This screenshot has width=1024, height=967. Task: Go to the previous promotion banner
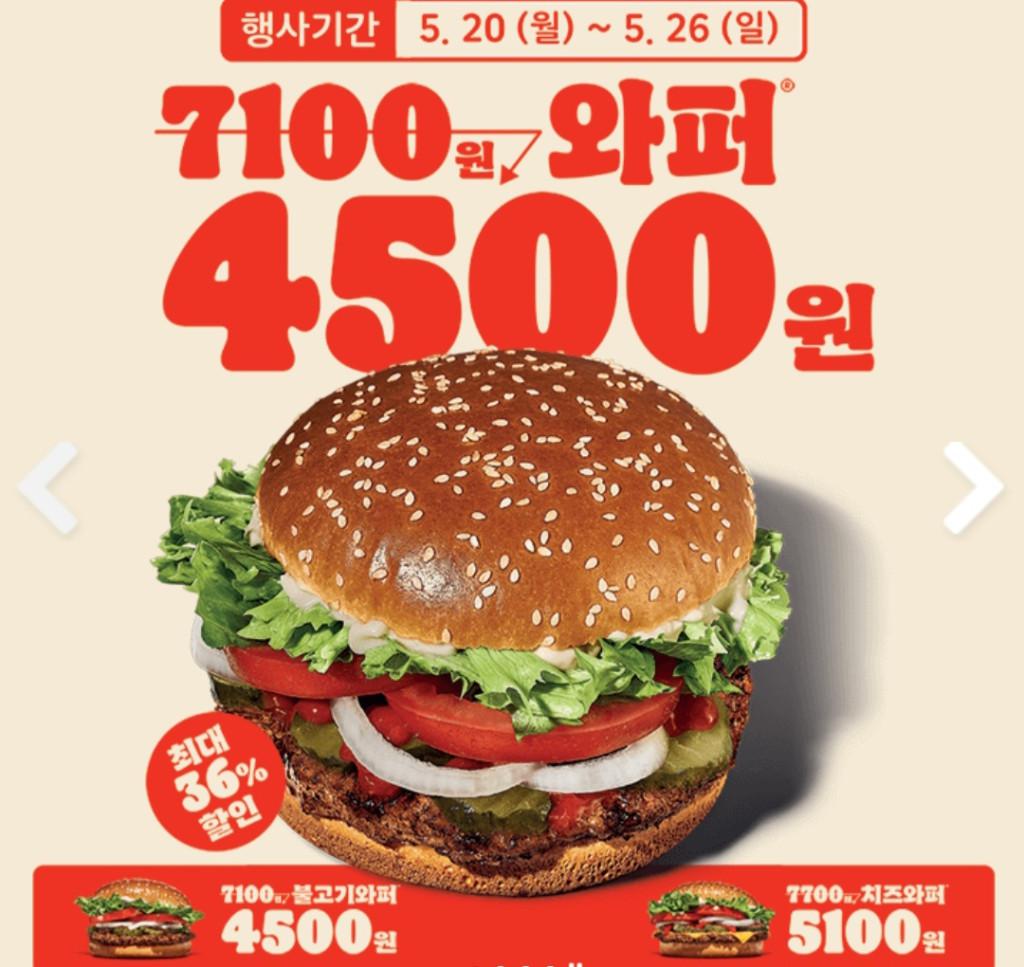click(48, 487)
